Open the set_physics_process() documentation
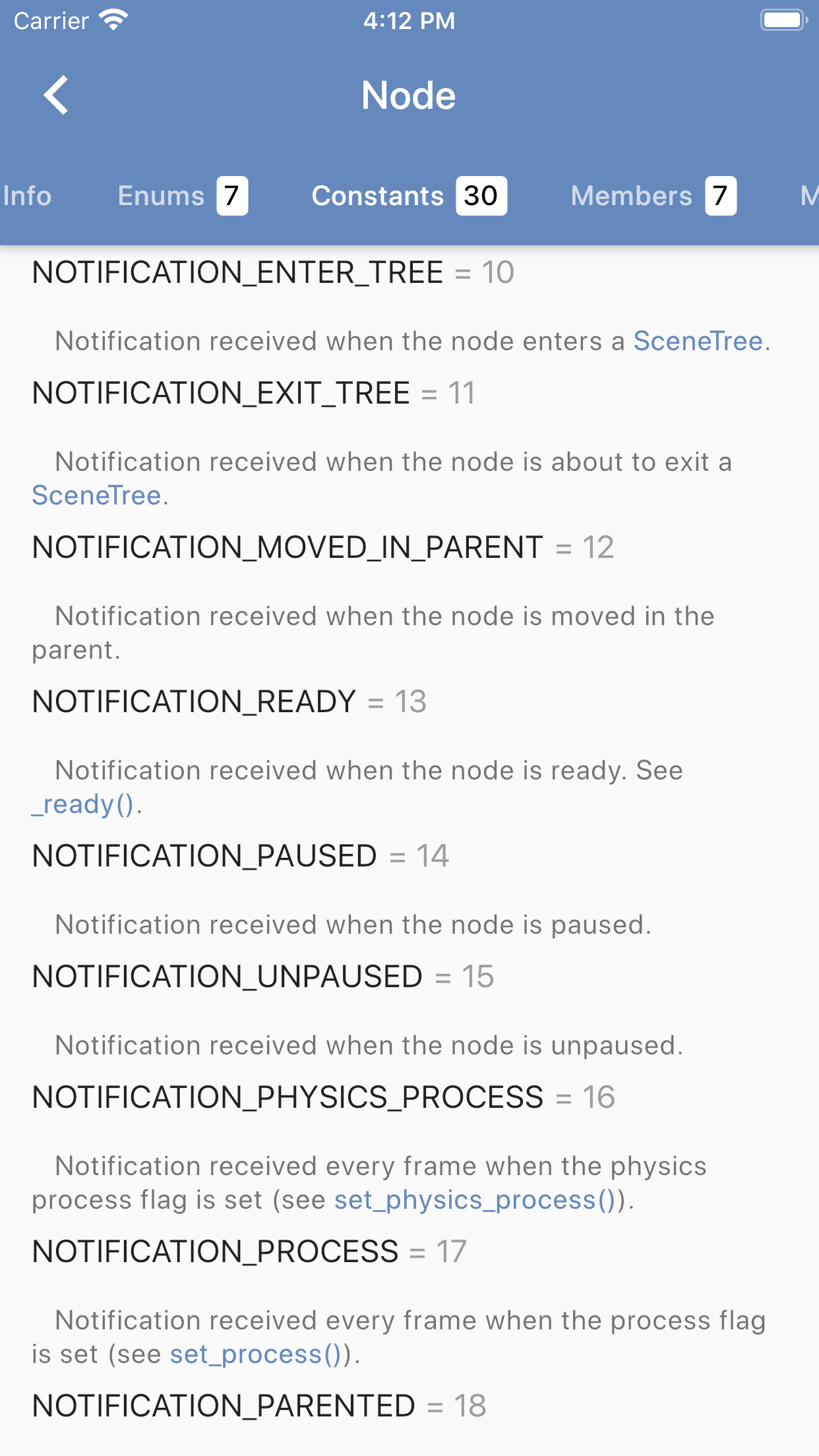Viewport: 819px width, 1456px height. pyautogui.click(x=479, y=1200)
